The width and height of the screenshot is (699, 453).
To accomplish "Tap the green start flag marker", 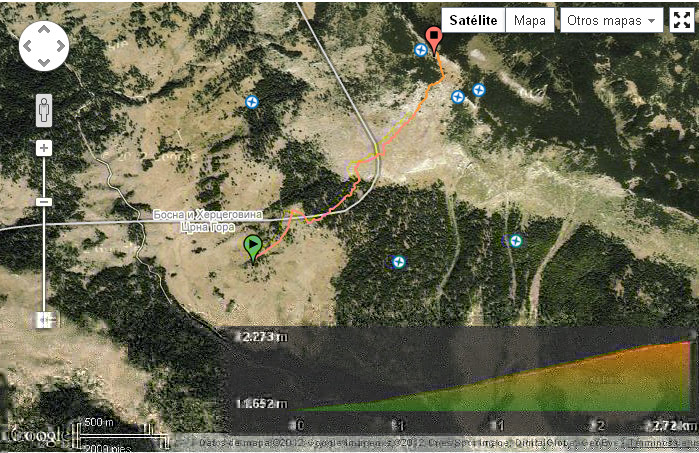I will tap(253, 246).
